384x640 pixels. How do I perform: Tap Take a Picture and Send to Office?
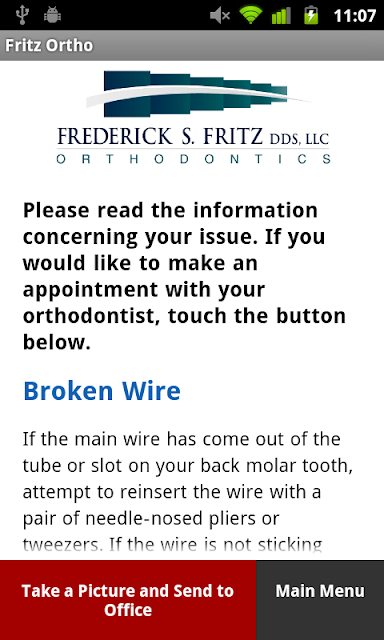point(128,600)
